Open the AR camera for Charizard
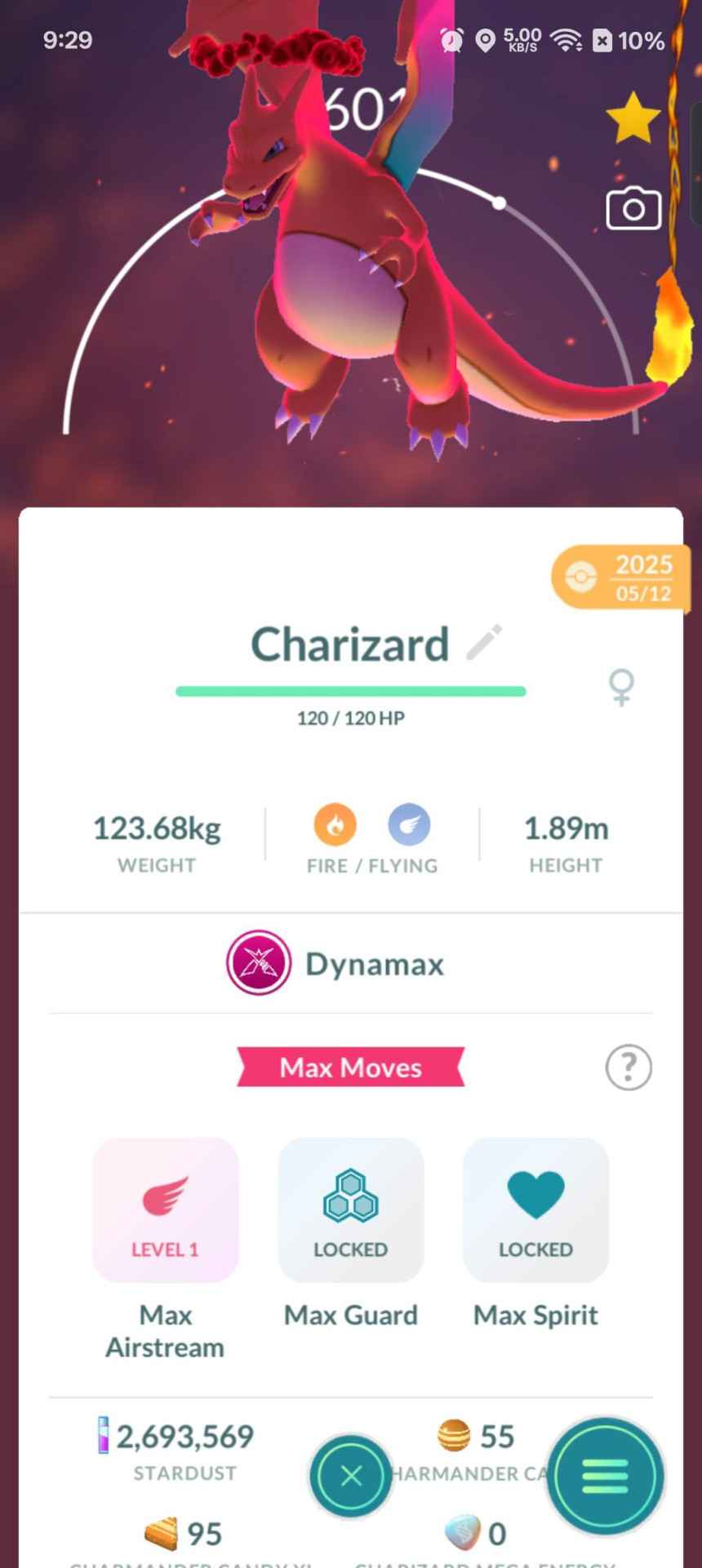The width and height of the screenshot is (702, 1568). (633, 209)
